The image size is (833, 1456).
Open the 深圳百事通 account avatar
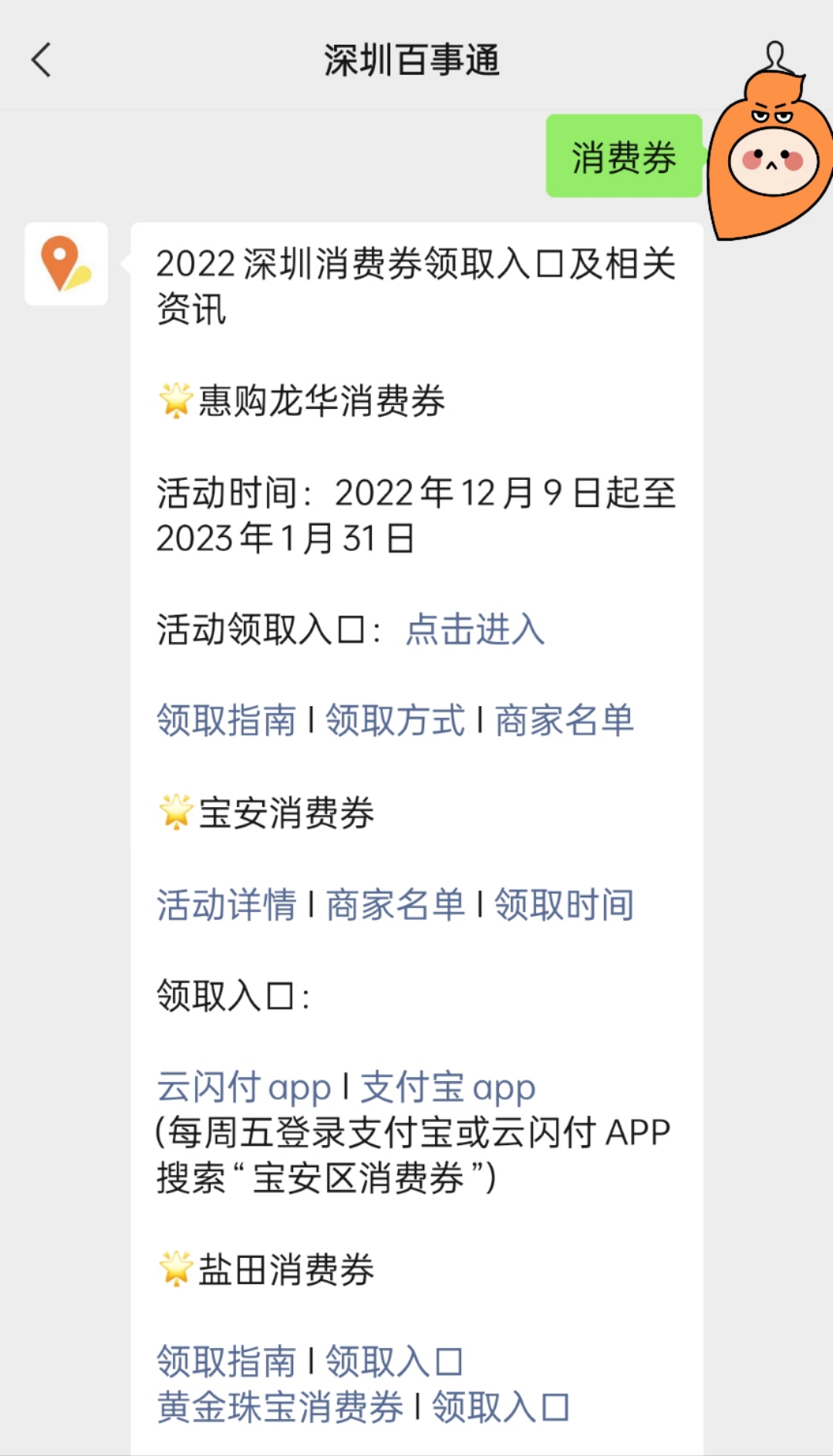pos(66,264)
